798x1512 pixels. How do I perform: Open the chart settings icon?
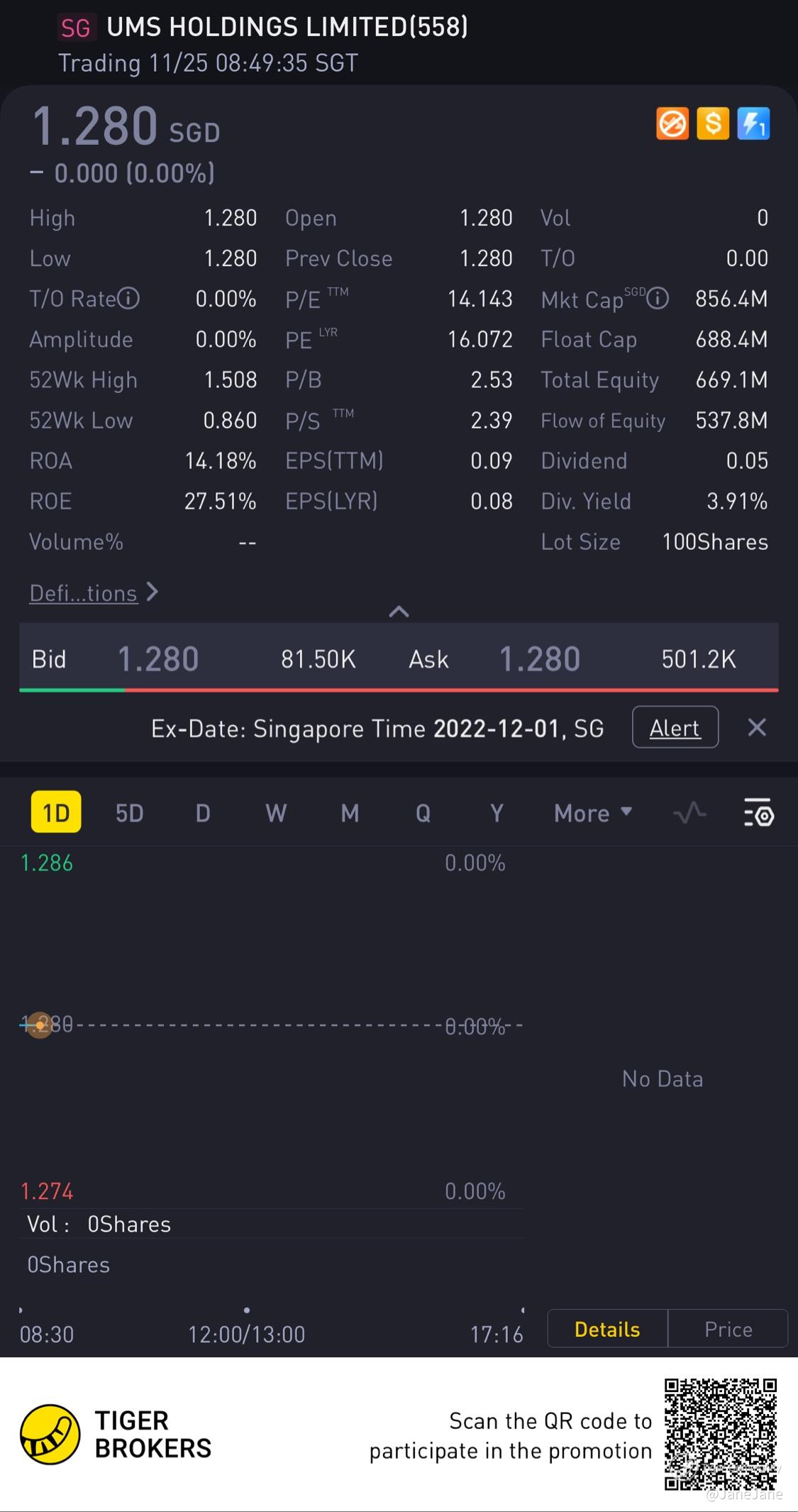click(758, 813)
